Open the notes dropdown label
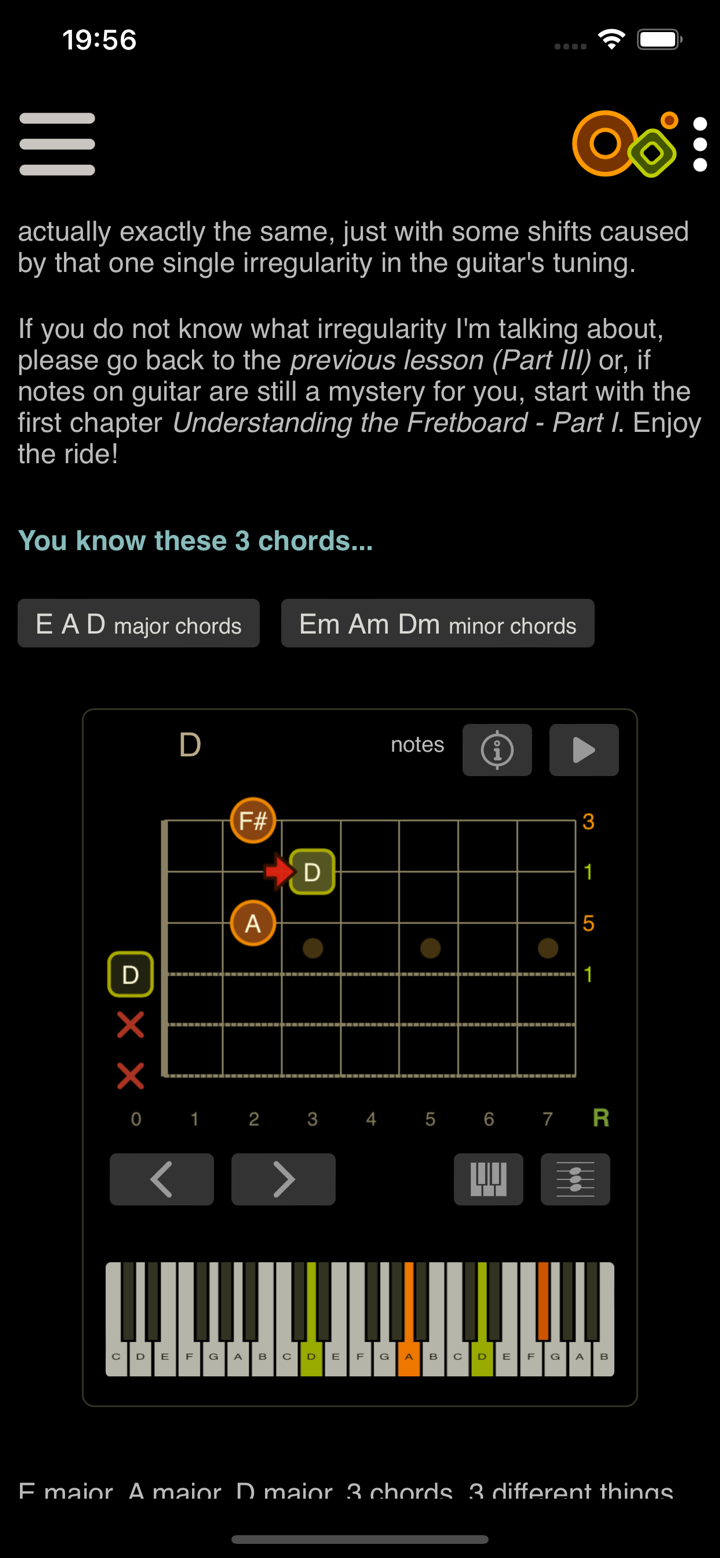720x1558 pixels. click(x=417, y=745)
